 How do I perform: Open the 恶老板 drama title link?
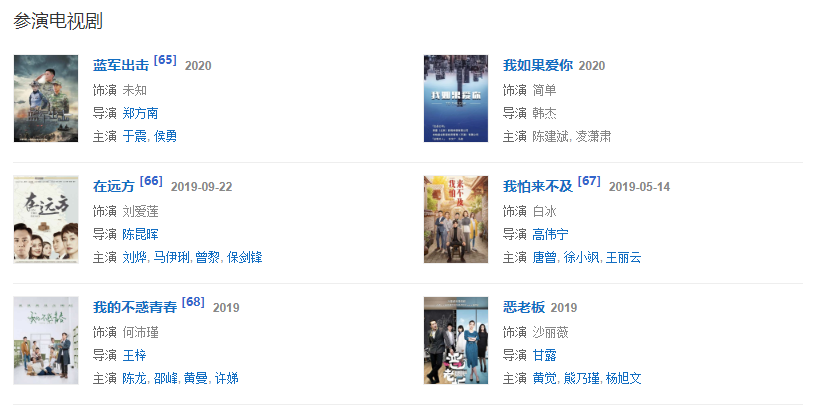click(523, 308)
